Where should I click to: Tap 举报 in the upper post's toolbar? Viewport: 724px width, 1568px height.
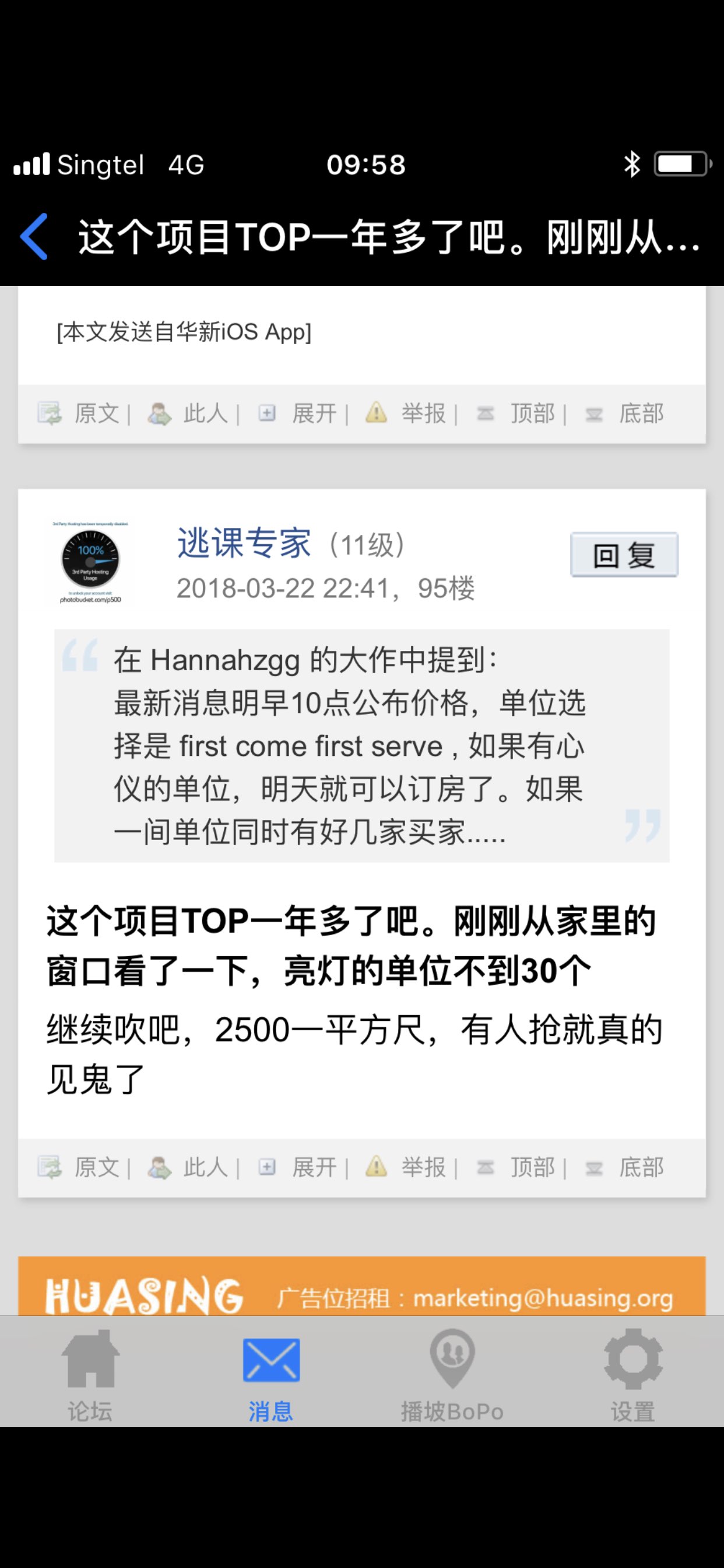pos(423,414)
